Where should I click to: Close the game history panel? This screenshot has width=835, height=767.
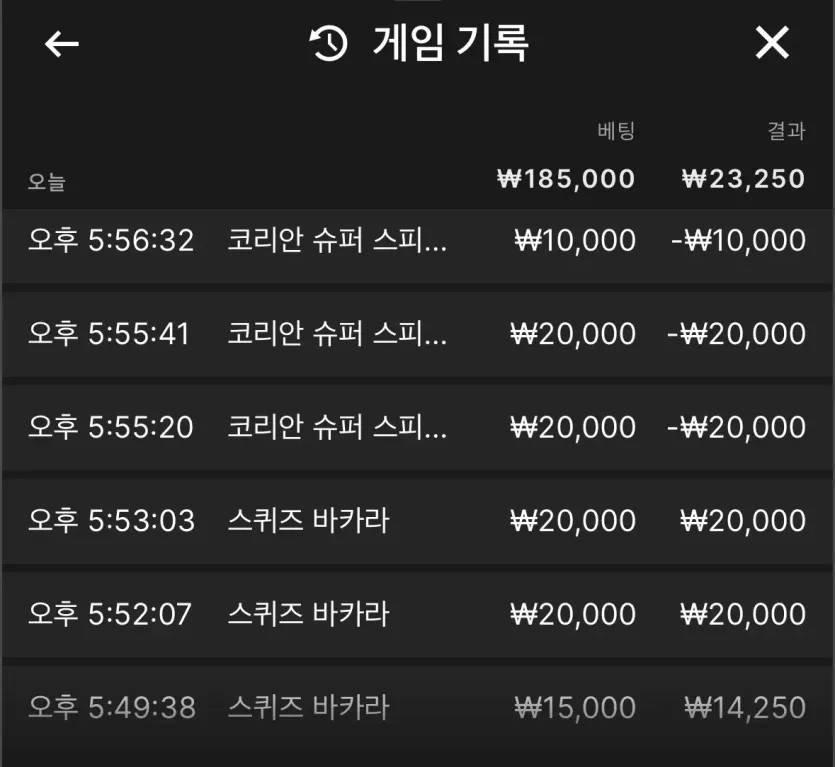772,43
